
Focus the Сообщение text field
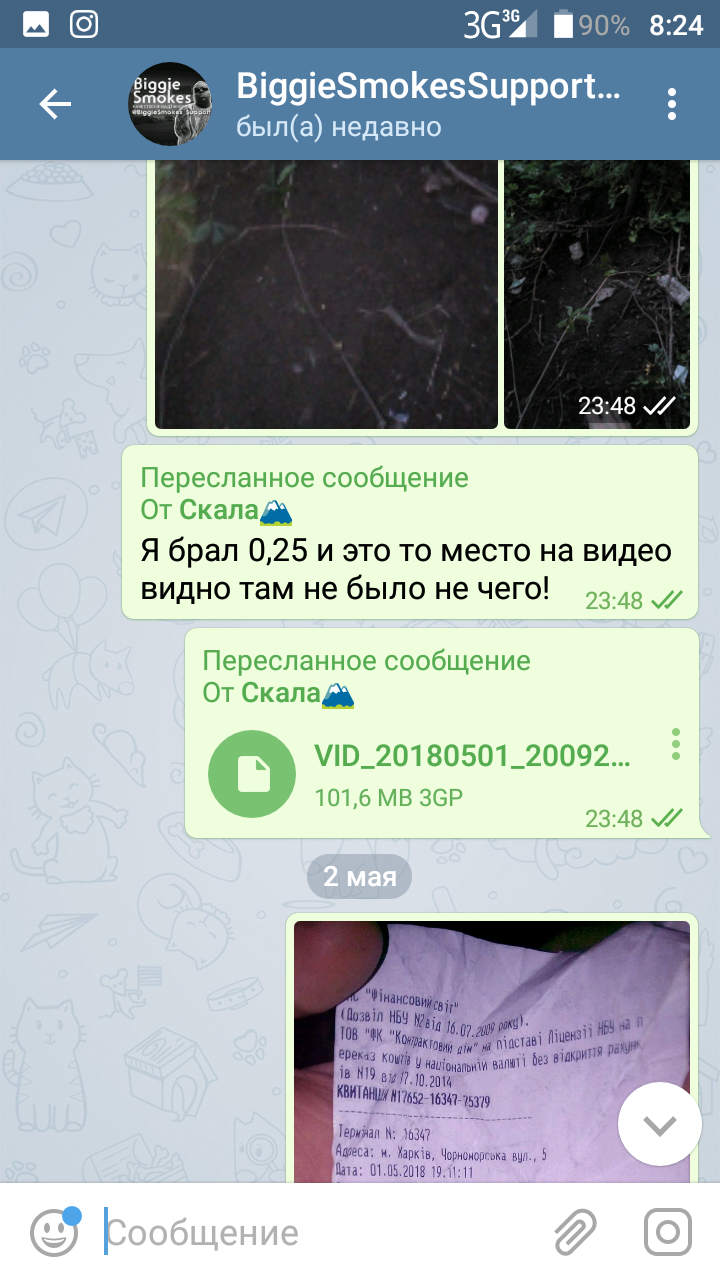pos(320,1232)
